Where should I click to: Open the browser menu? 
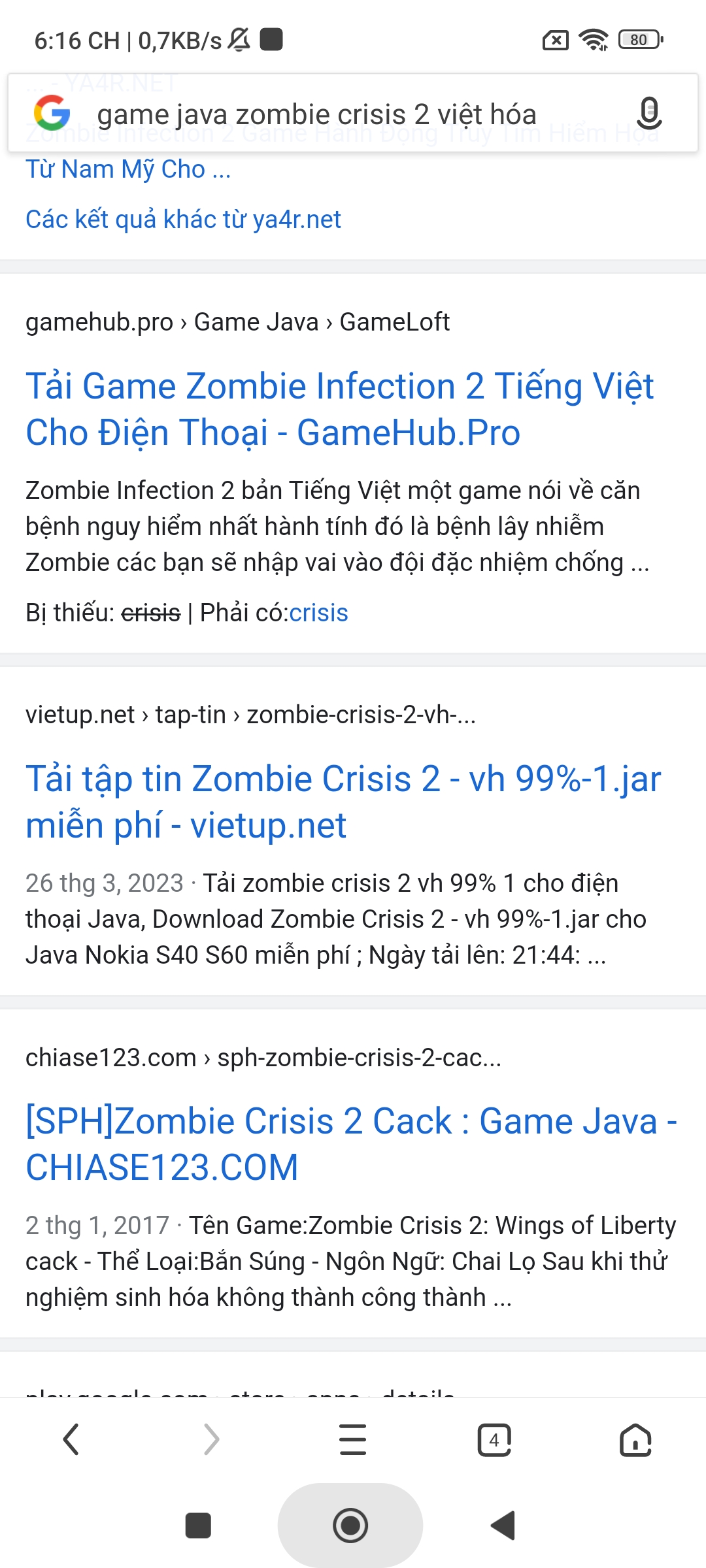pyautogui.click(x=353, y=1439)
